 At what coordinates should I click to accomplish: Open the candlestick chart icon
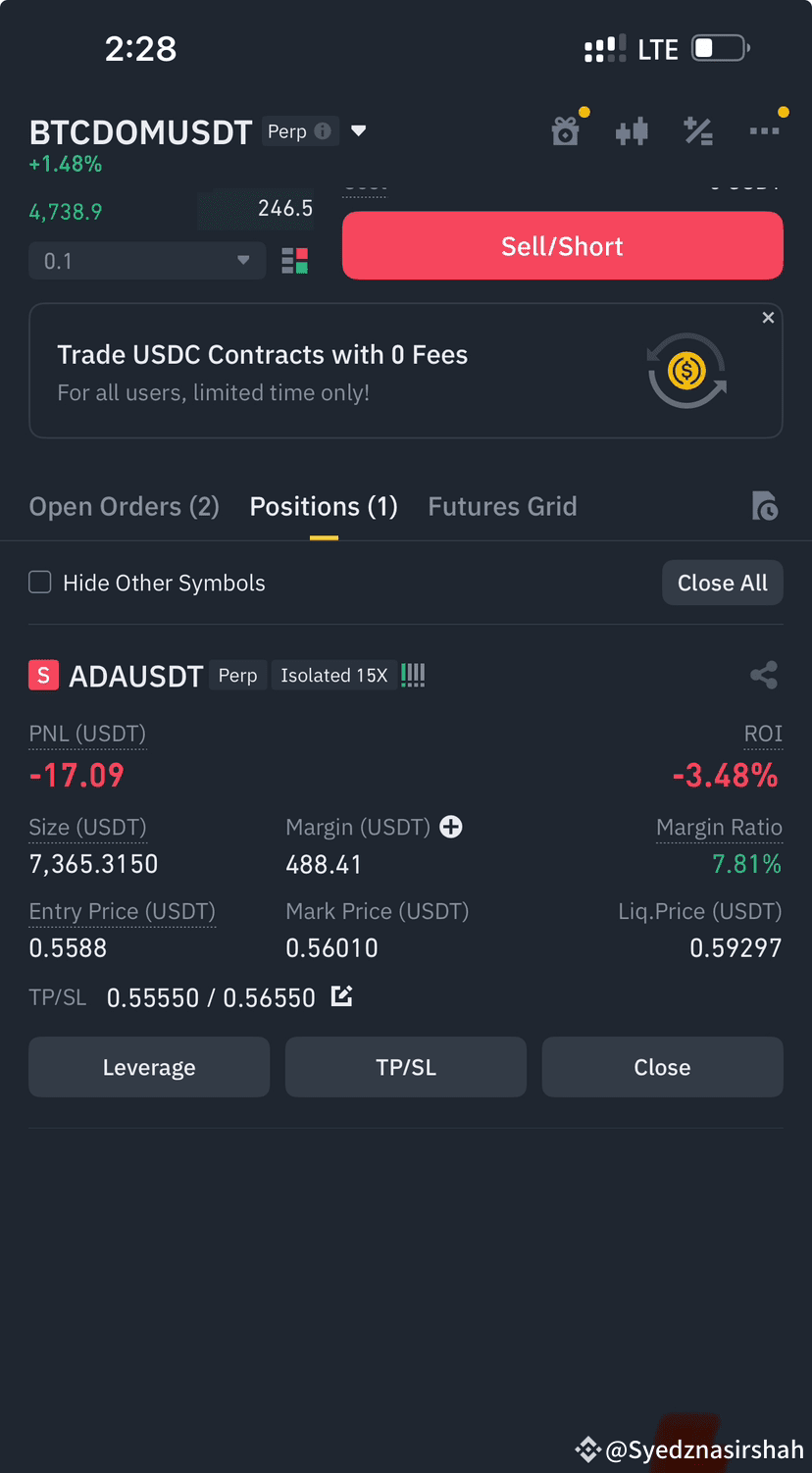(632, 129)
